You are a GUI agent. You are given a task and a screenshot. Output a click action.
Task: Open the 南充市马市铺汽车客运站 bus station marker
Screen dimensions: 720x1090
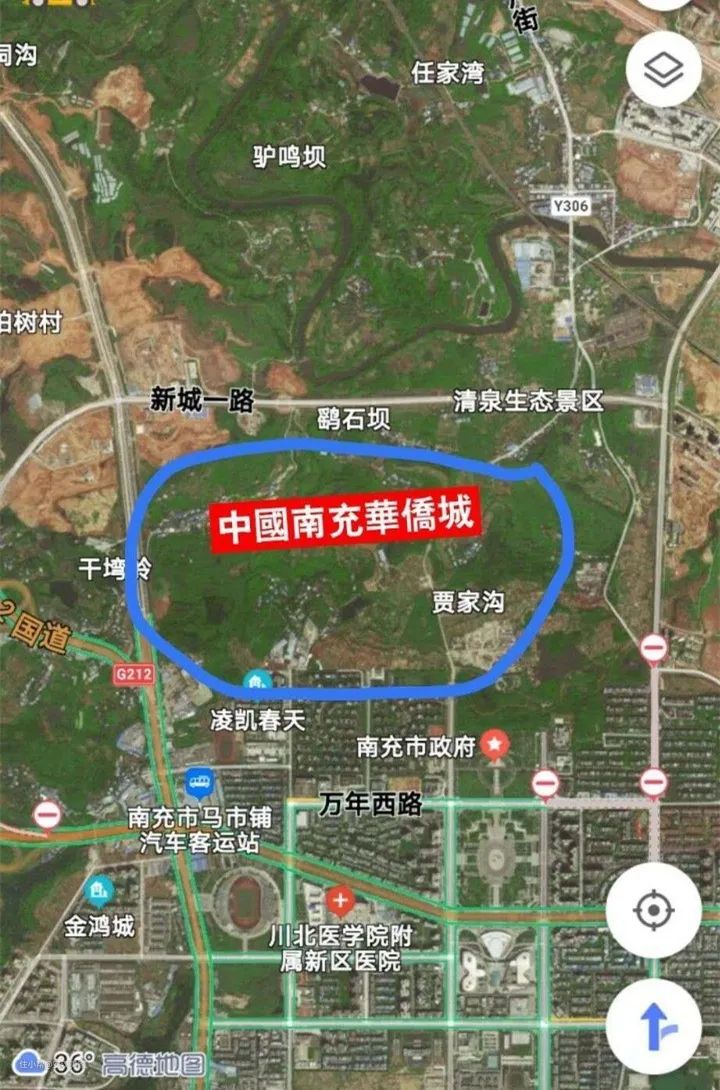(198, 781)
